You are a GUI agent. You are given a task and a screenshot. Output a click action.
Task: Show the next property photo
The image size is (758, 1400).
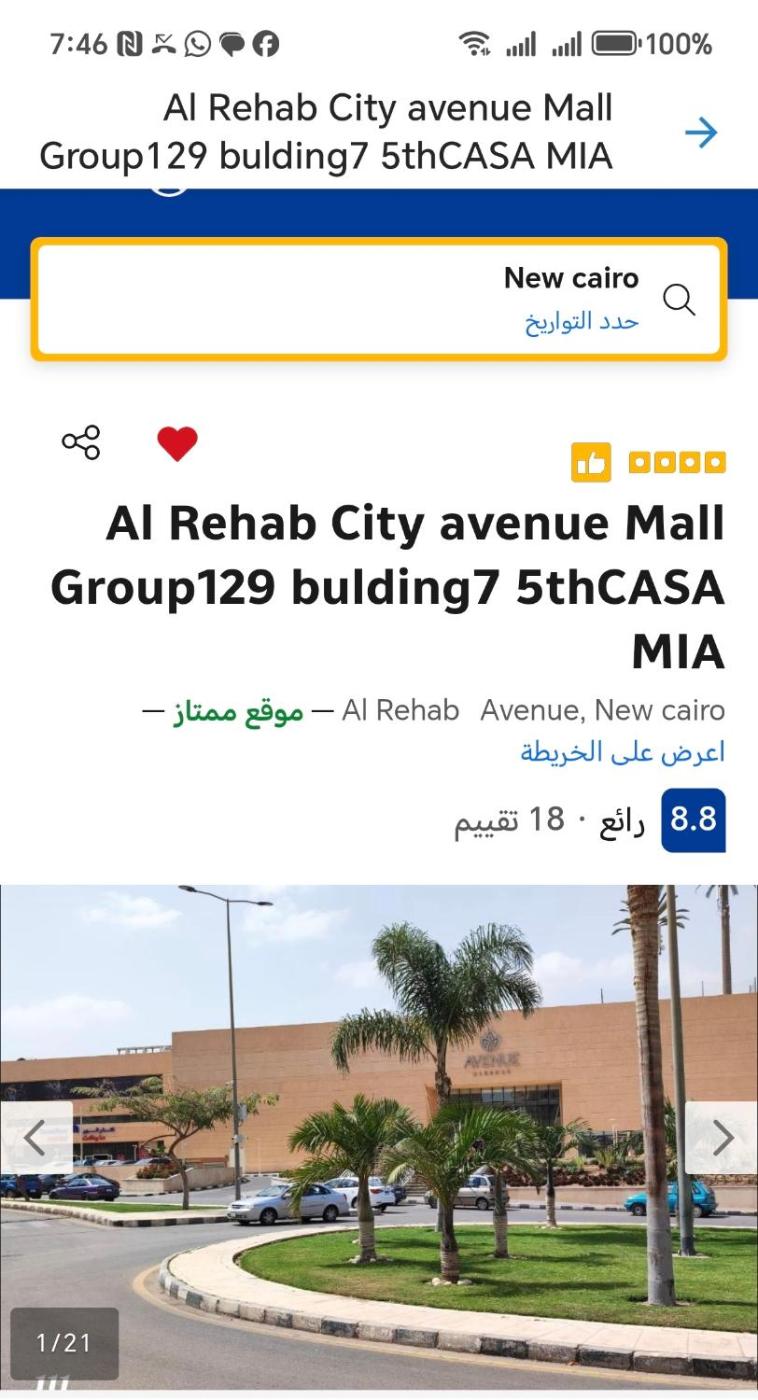pyautogui.click(x=721, y=1138)
